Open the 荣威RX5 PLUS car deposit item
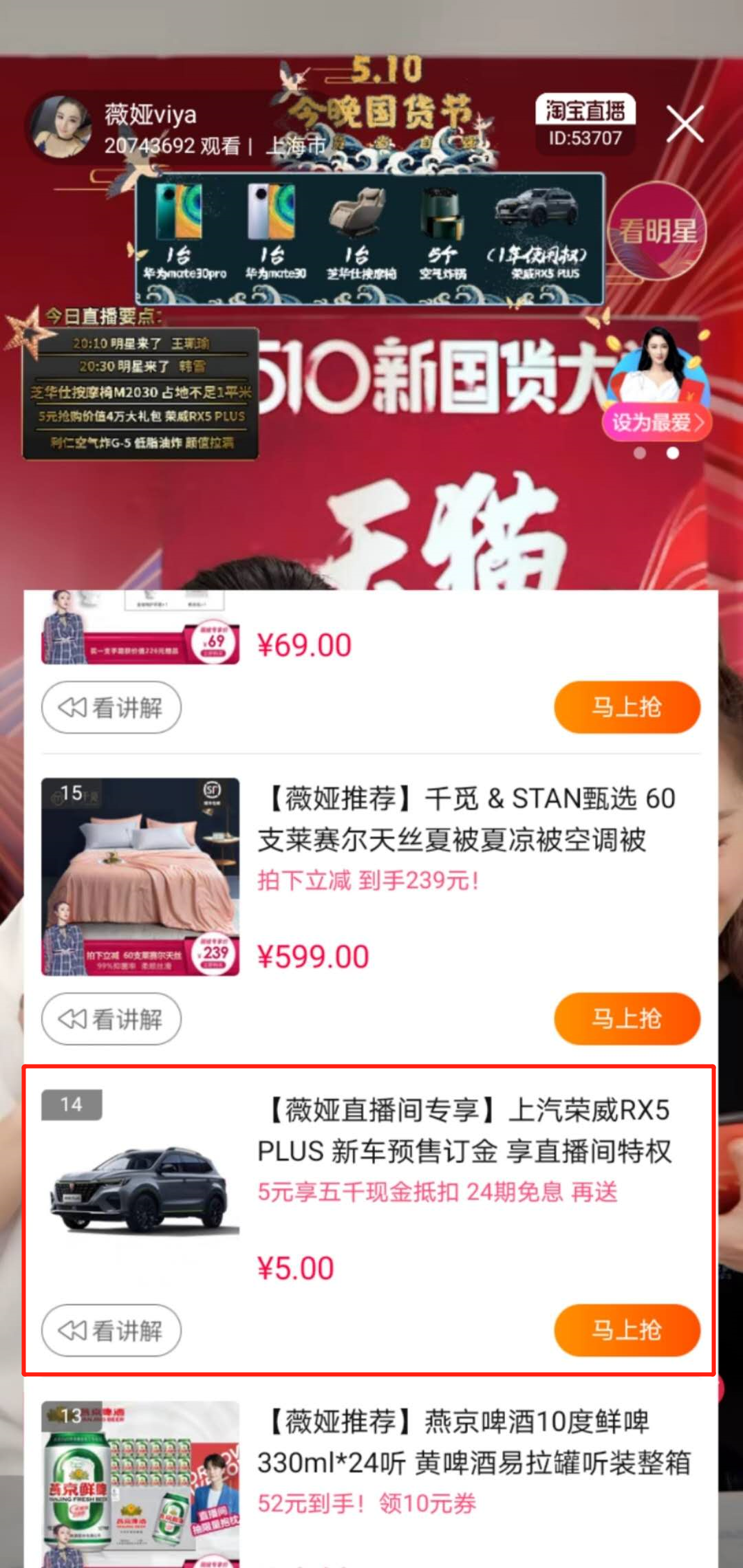The image size is (743, 1568). tap(465, 1130)
